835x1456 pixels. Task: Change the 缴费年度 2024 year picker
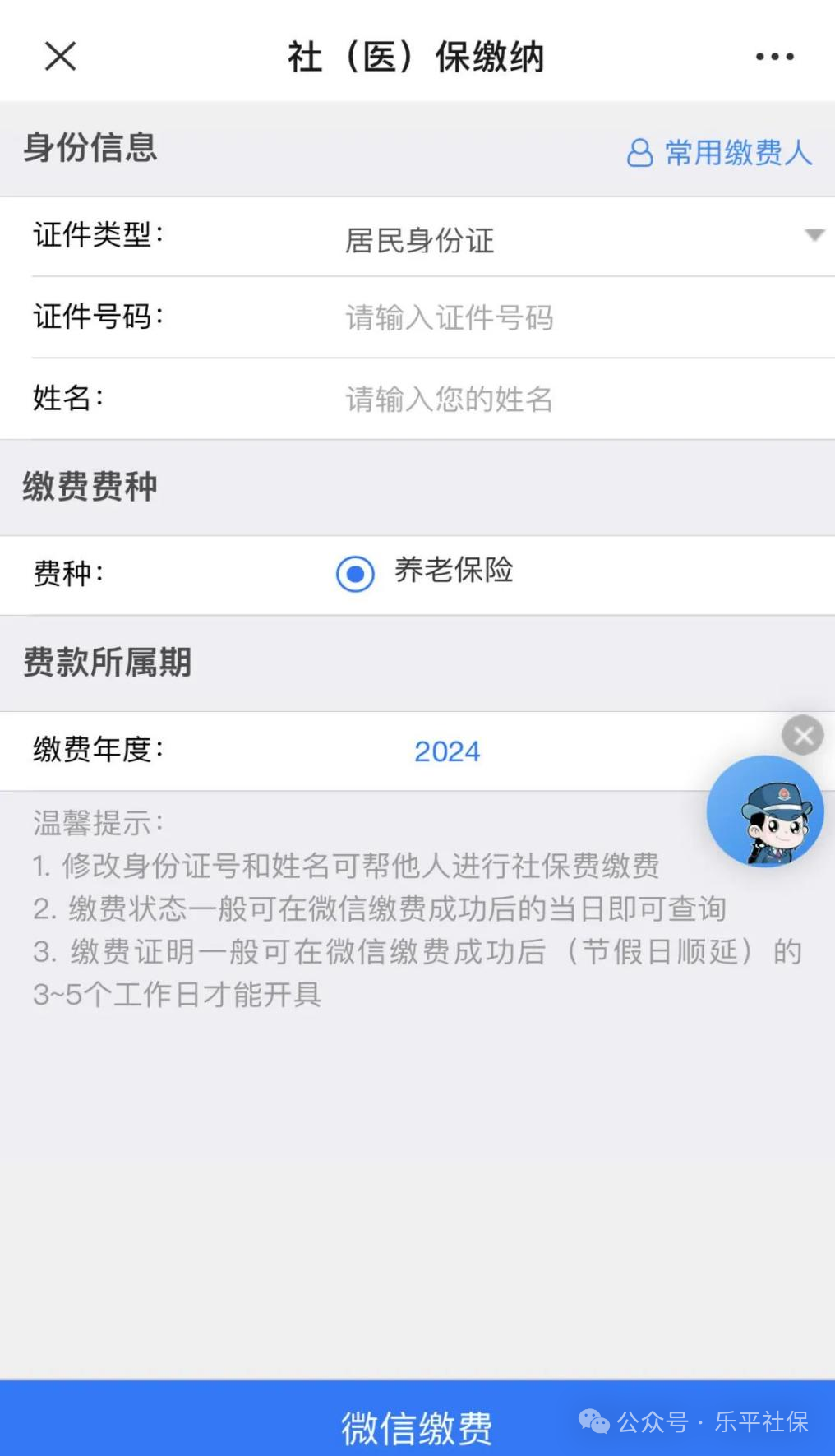(447, 751)
